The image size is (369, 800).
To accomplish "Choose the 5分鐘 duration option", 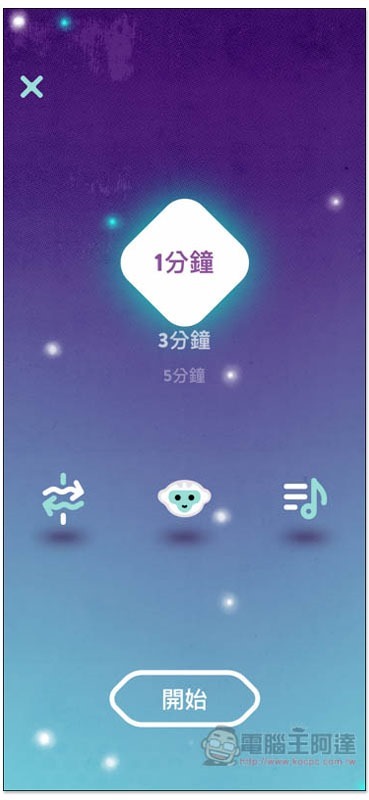I will click(x=184, y=376).
